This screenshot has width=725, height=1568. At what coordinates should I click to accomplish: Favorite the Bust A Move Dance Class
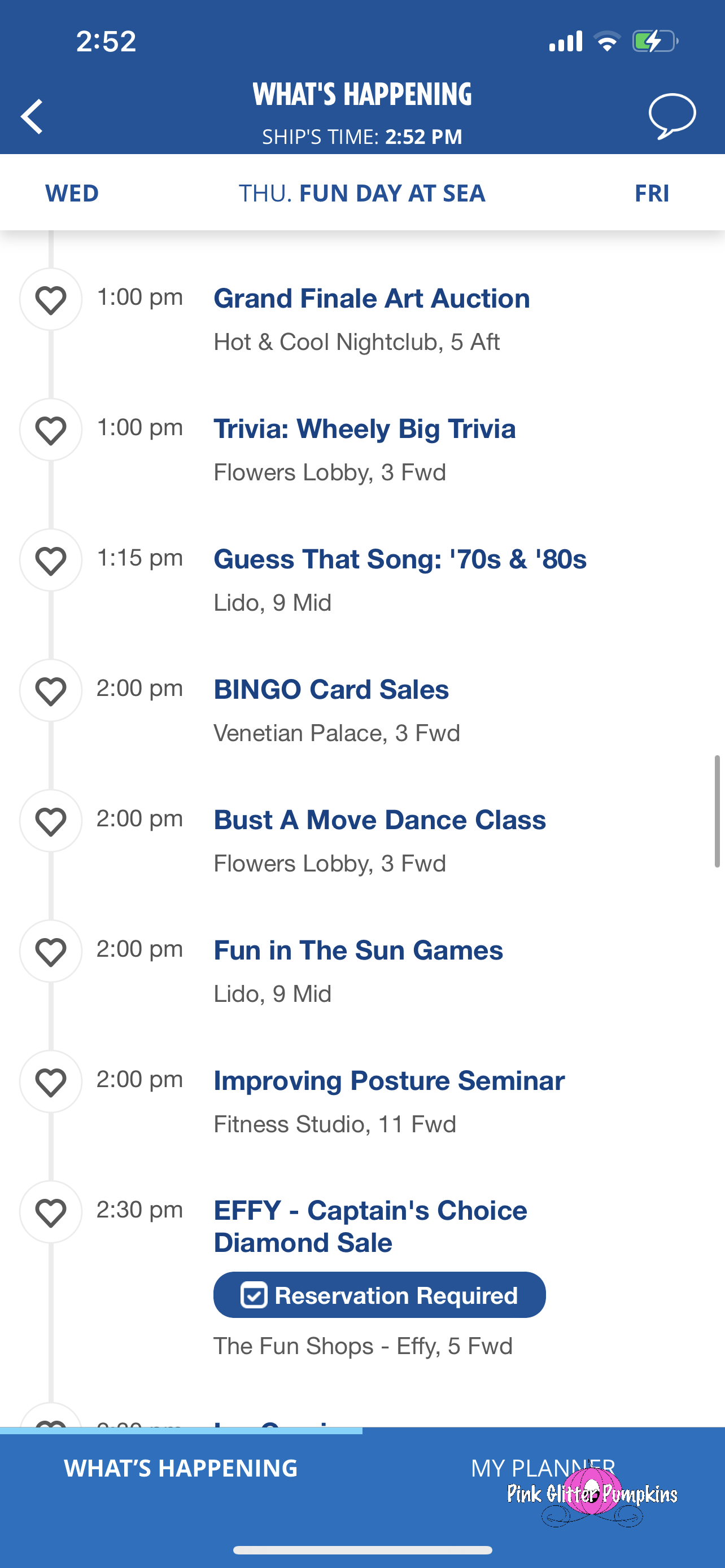(51, 821)
